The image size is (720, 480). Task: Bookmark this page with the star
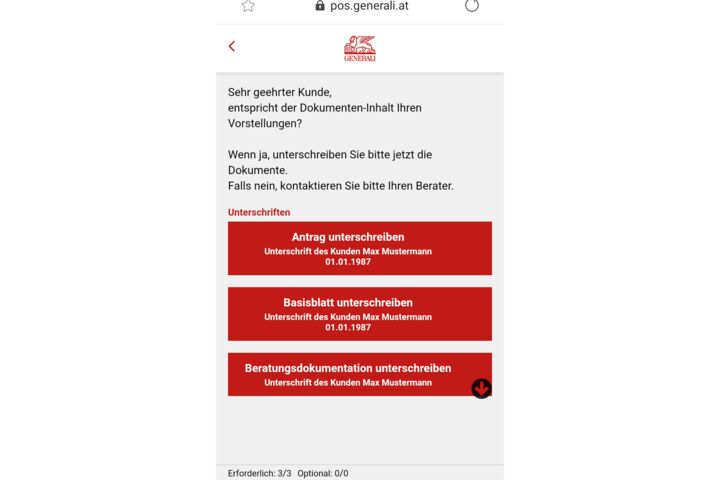(x=248, y=6)
